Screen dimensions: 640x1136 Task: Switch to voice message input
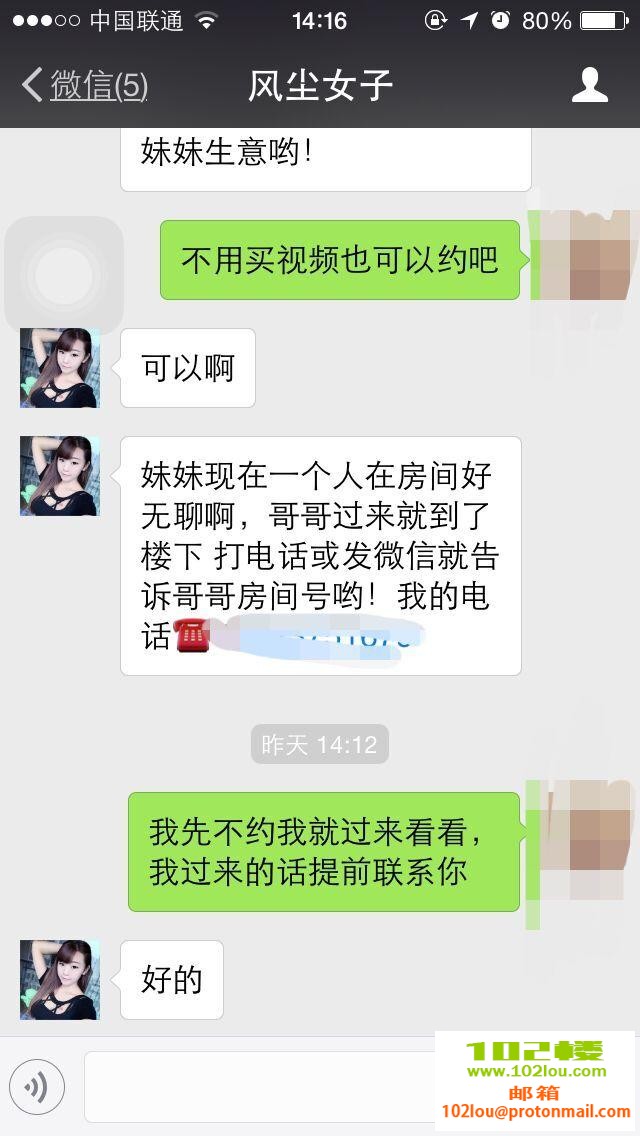37,1087
